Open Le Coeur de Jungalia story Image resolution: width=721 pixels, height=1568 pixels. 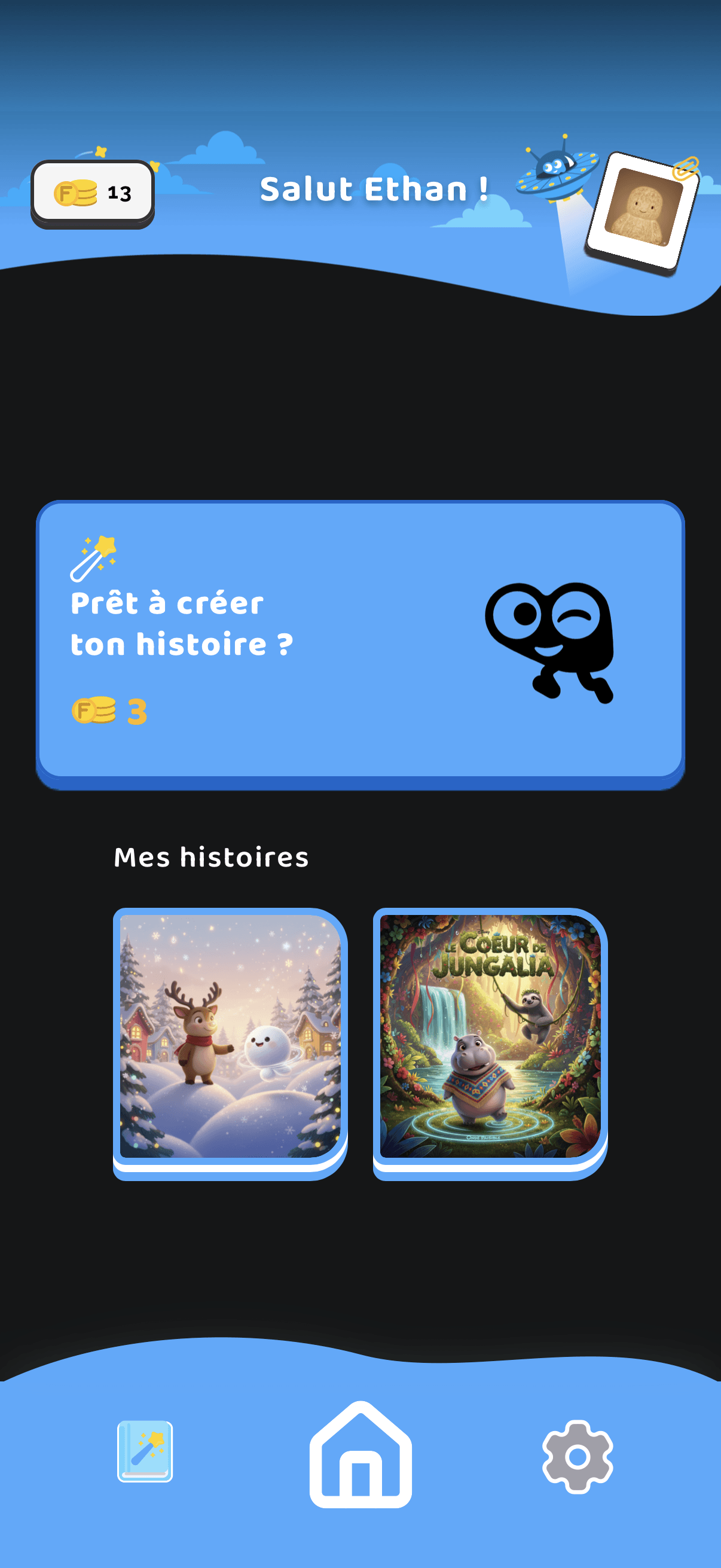490,1037
